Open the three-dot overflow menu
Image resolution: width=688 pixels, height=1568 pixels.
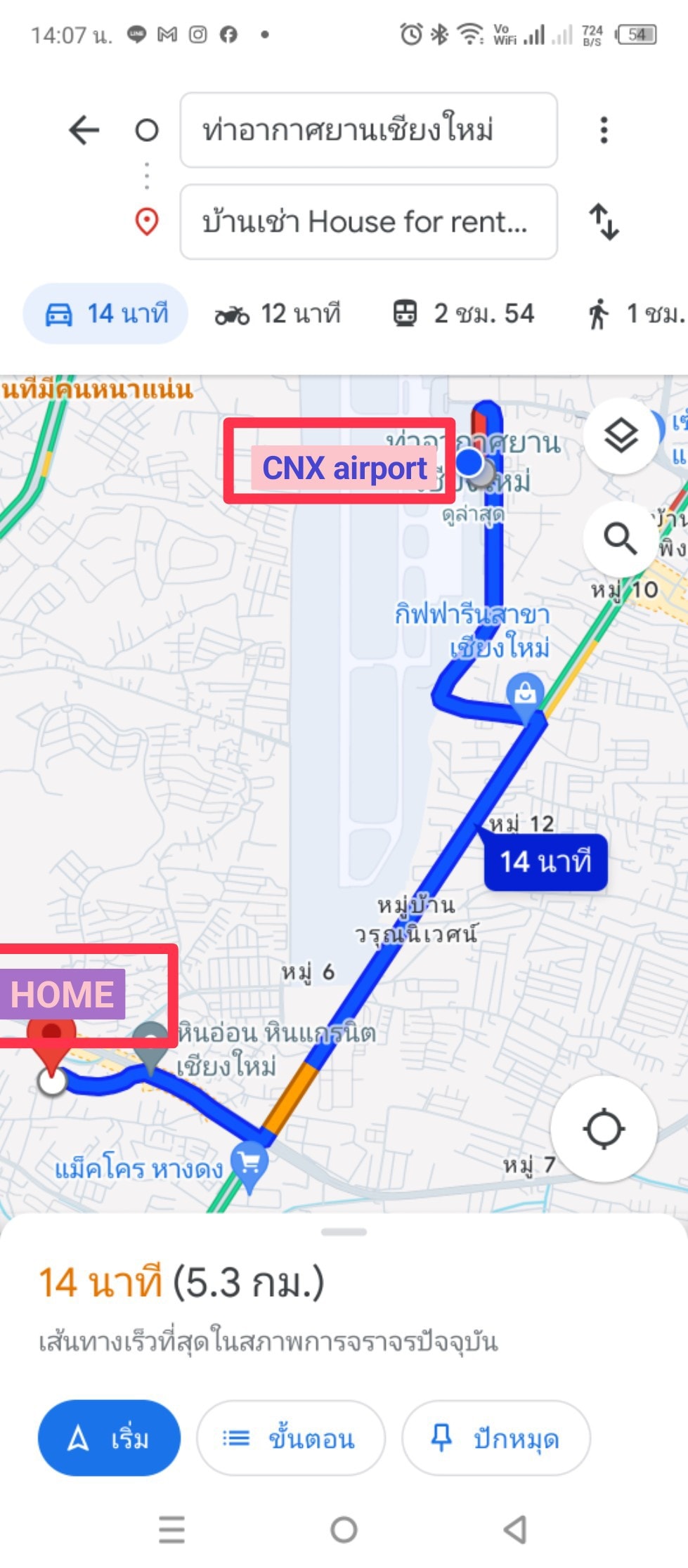point(604,131)
